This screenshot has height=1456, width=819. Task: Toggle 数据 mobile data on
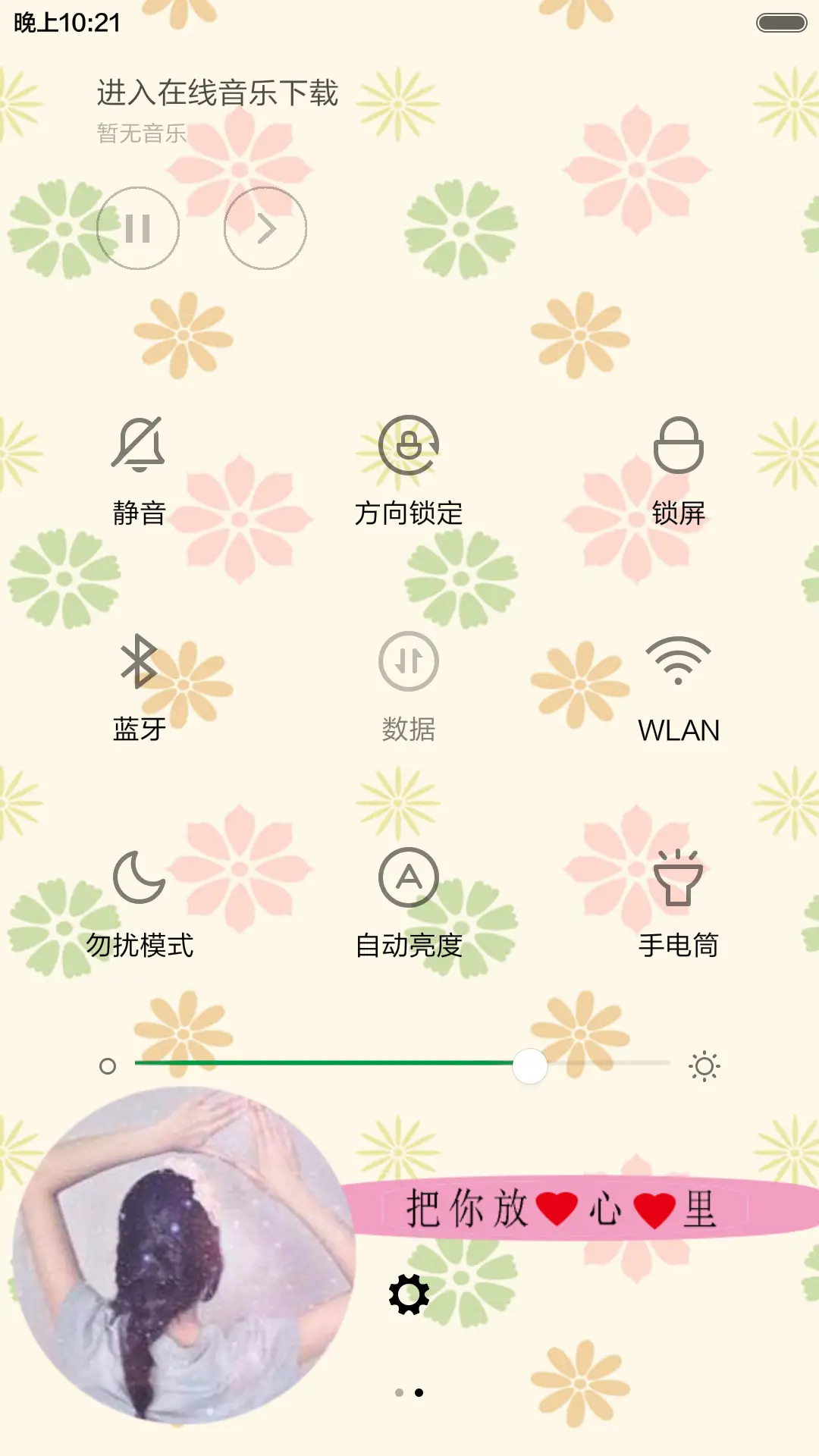pos(409,661)
